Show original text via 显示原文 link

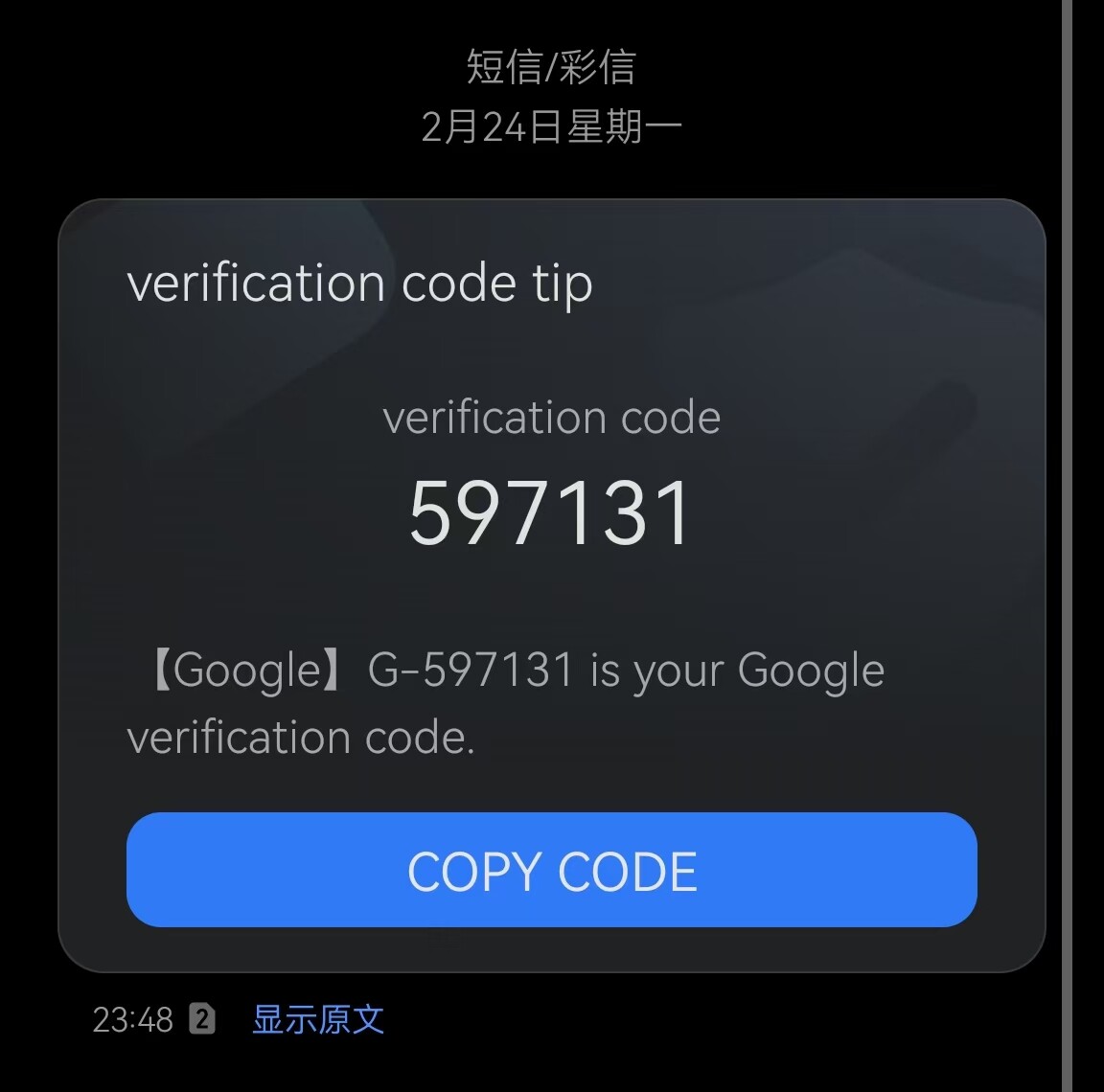317,1019
